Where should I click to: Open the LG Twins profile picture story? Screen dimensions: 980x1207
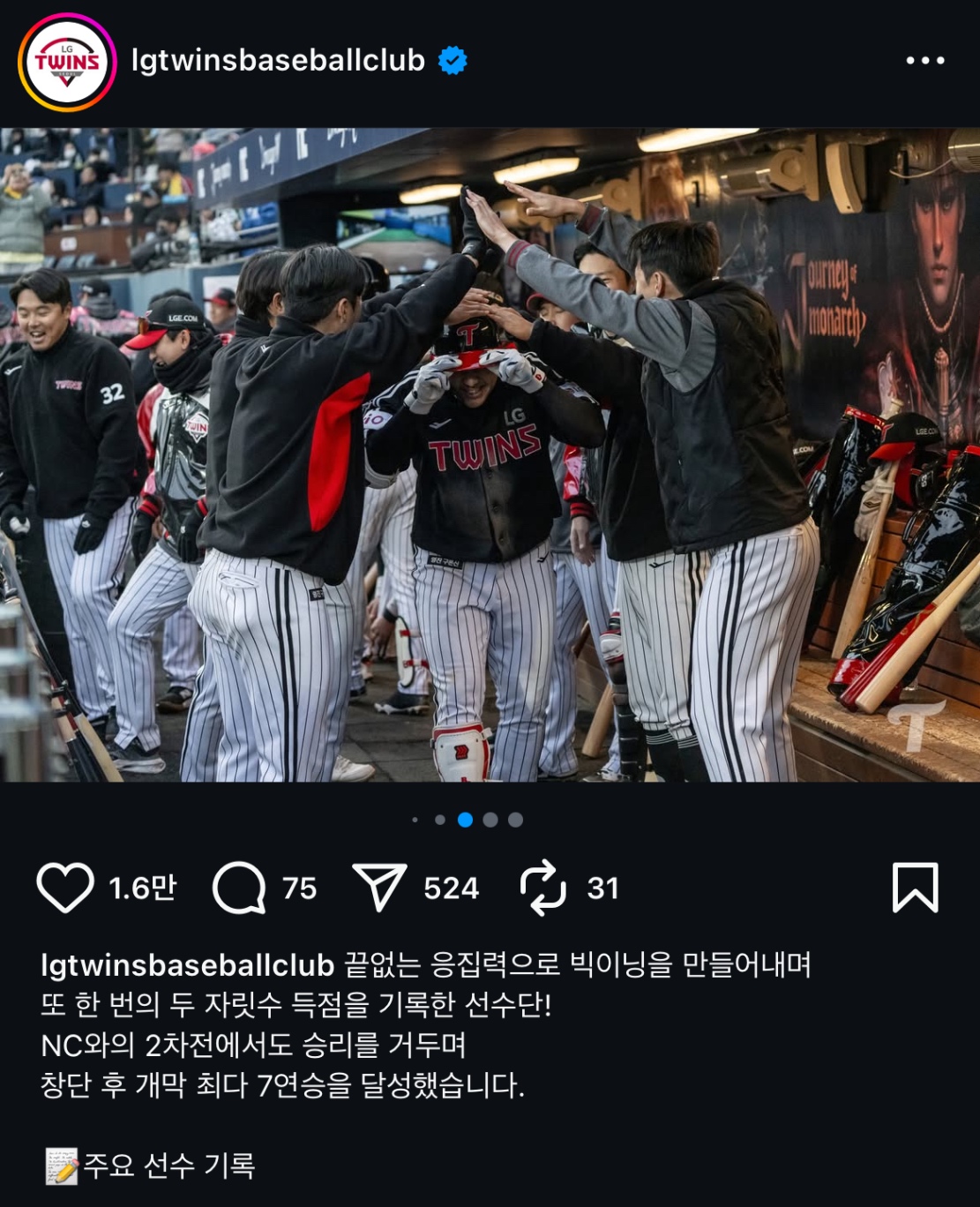pos(67,62)
